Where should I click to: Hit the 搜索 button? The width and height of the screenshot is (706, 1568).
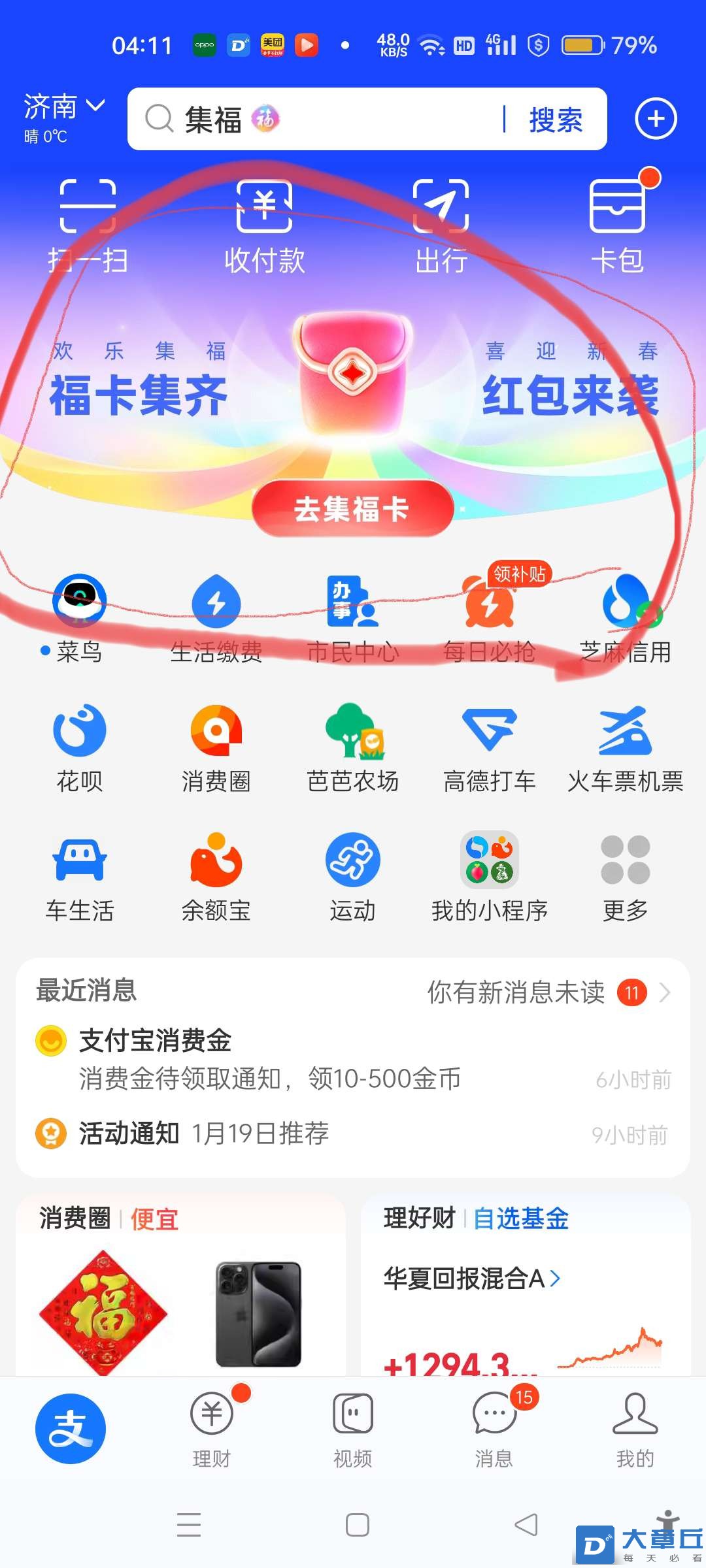coord(556,120)
